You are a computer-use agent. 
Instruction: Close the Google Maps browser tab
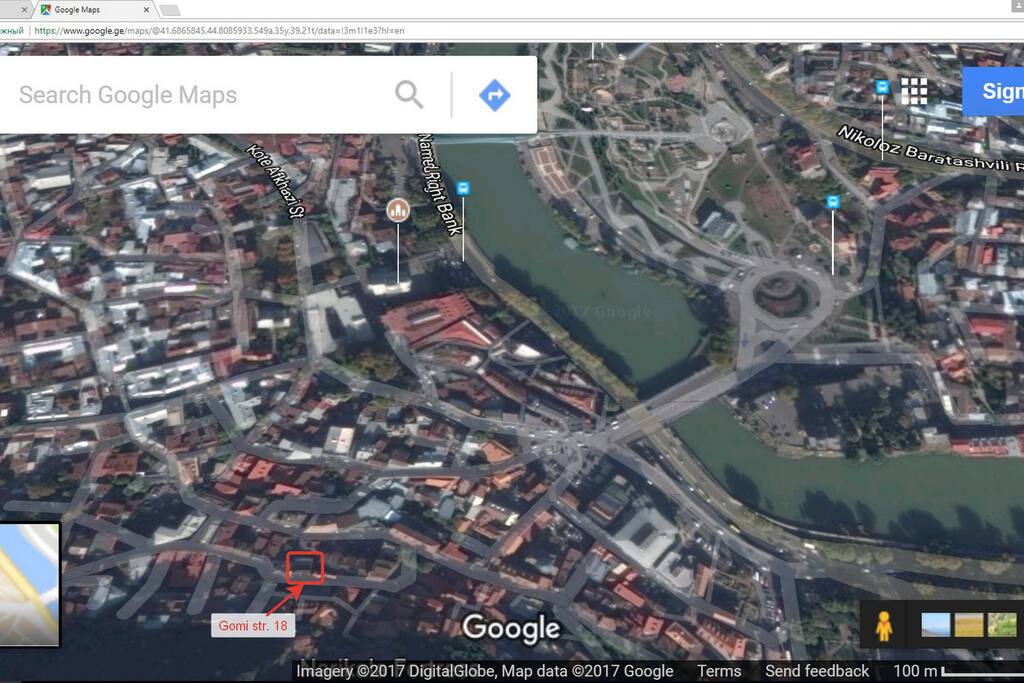click(147, 10)
